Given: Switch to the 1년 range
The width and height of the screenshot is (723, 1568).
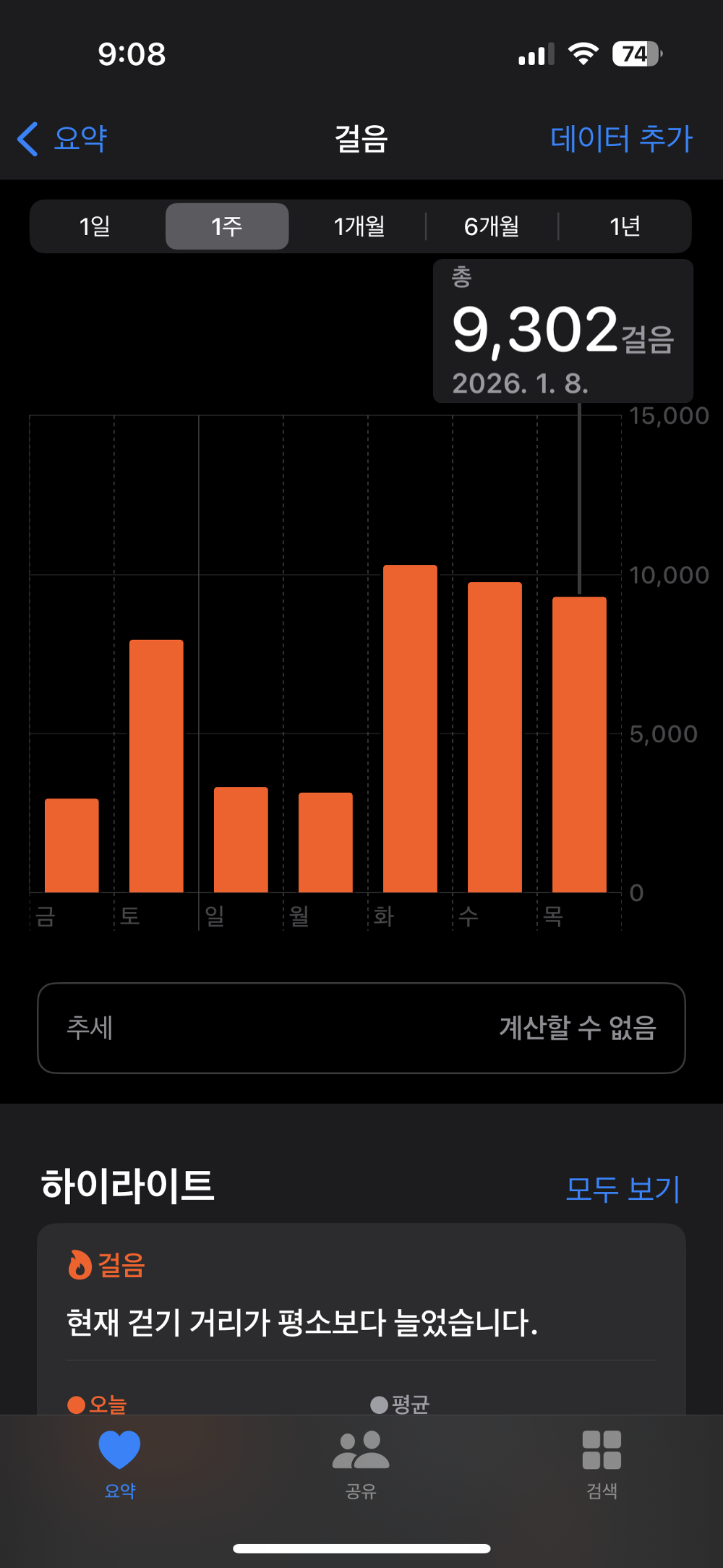Looking at the screenshot, I should [625, 226].
